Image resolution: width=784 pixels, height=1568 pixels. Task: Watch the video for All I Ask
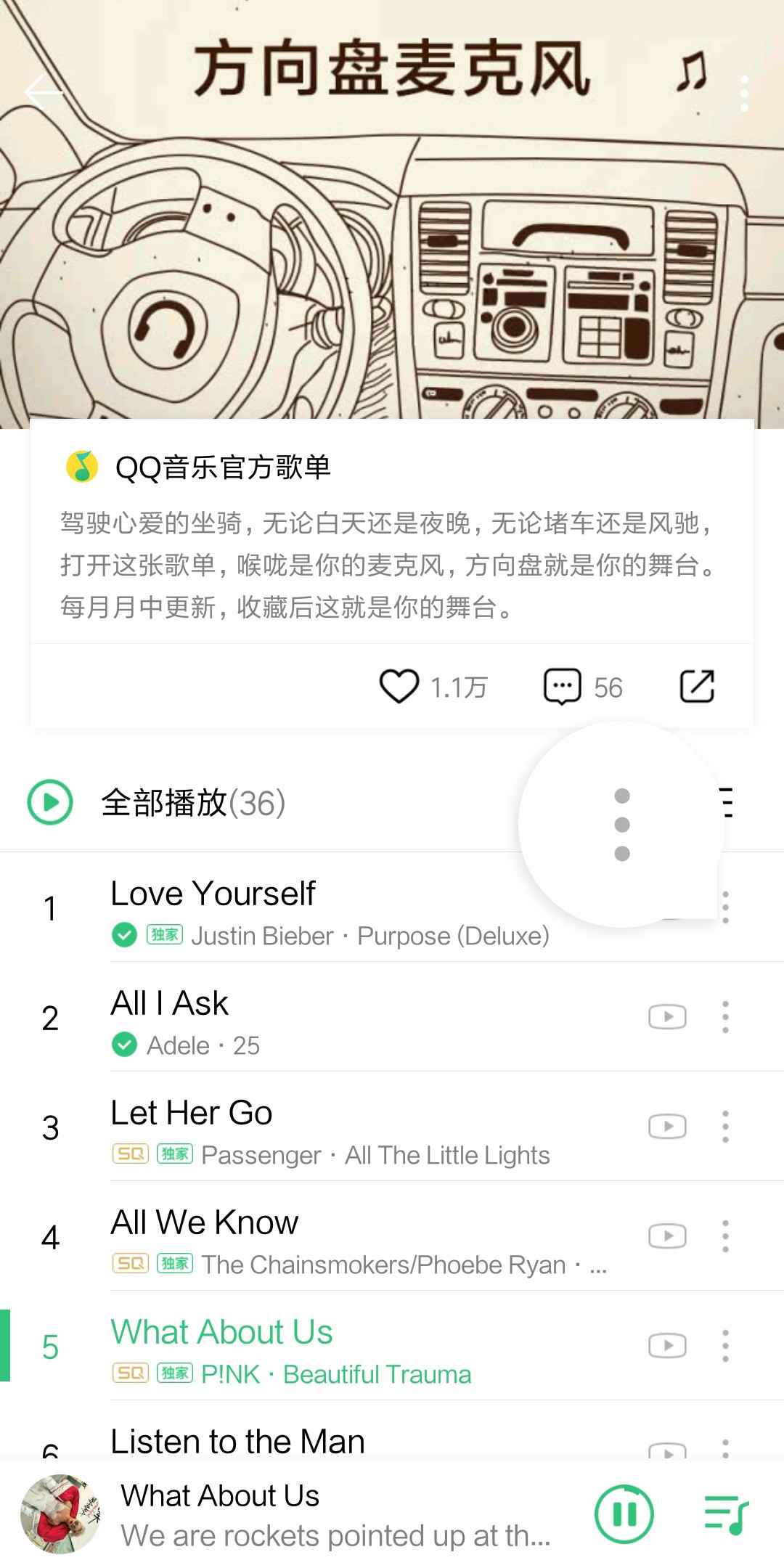pos(667,1017)
